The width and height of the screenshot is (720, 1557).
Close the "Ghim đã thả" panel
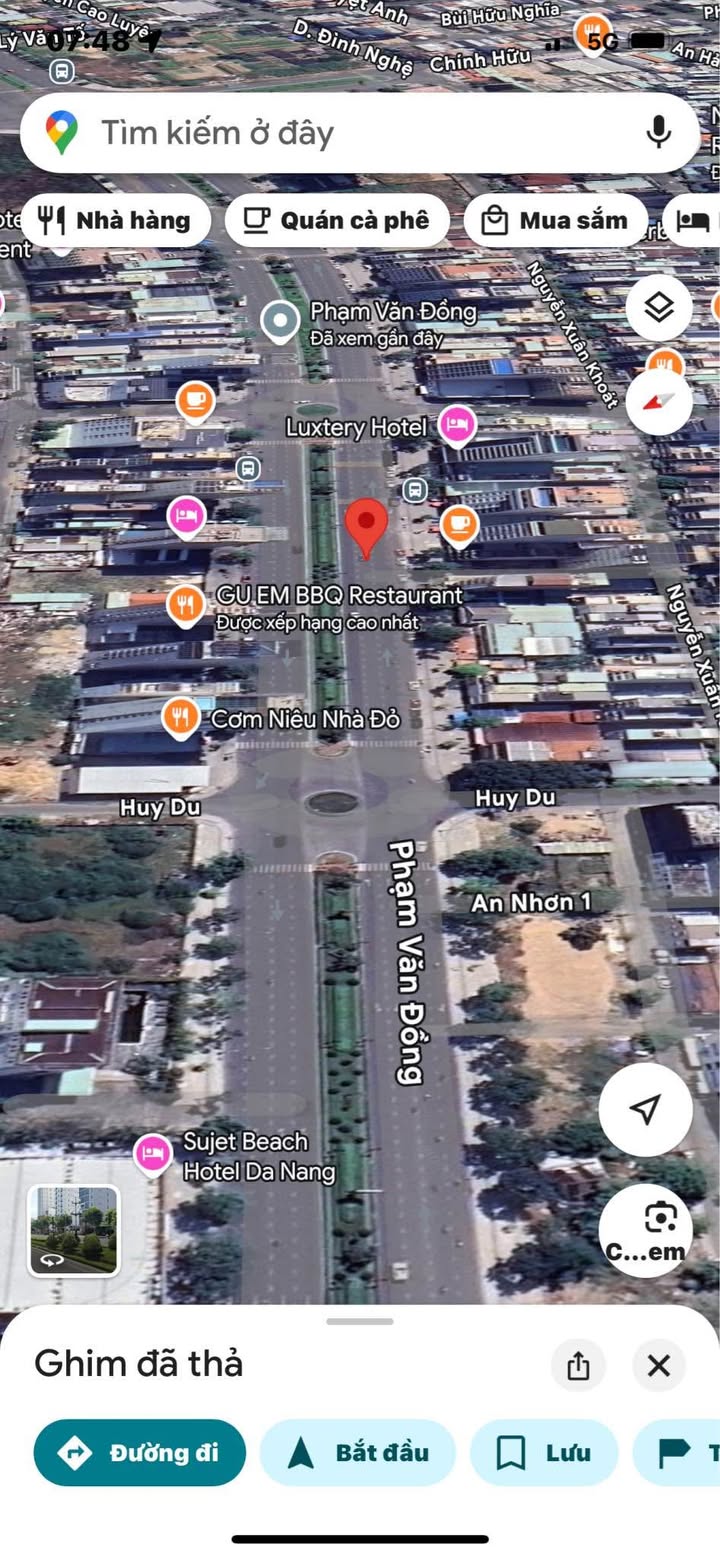(659, 1366)
